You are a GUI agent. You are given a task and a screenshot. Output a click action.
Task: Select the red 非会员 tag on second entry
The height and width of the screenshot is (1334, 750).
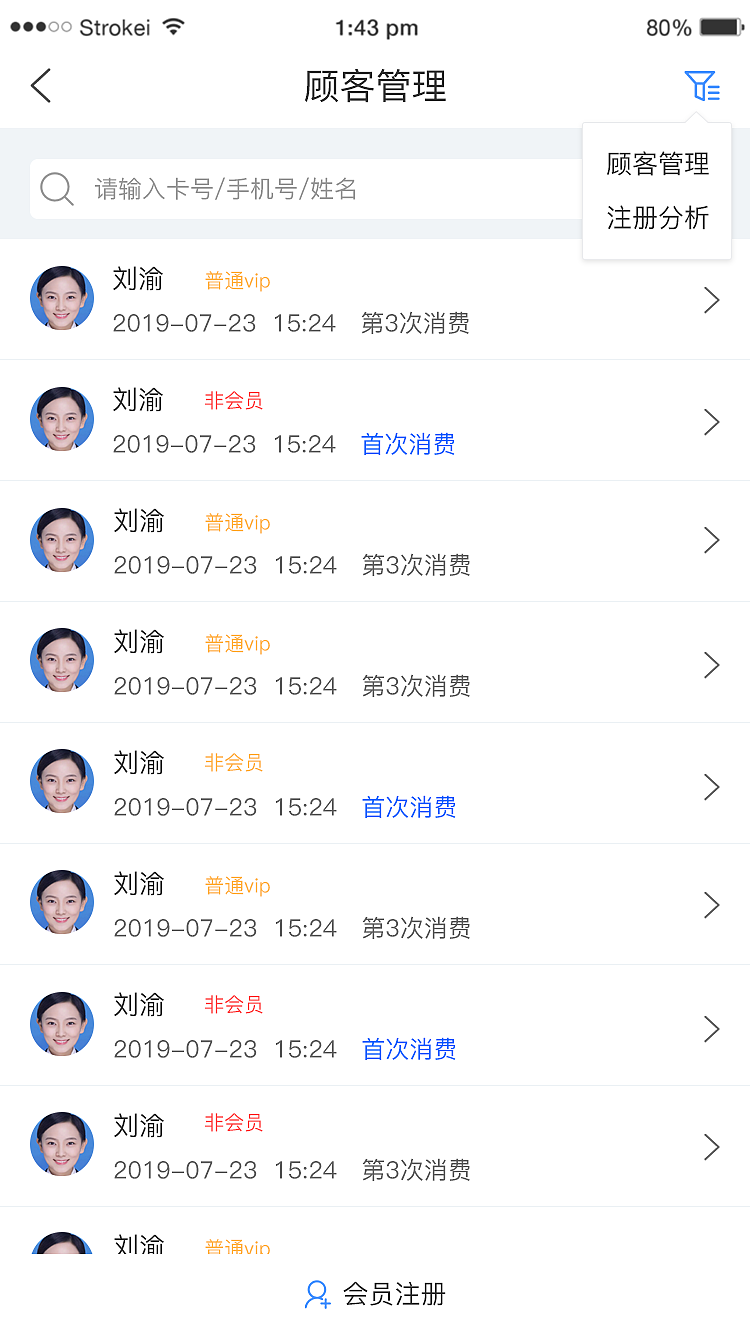(232, 402)
